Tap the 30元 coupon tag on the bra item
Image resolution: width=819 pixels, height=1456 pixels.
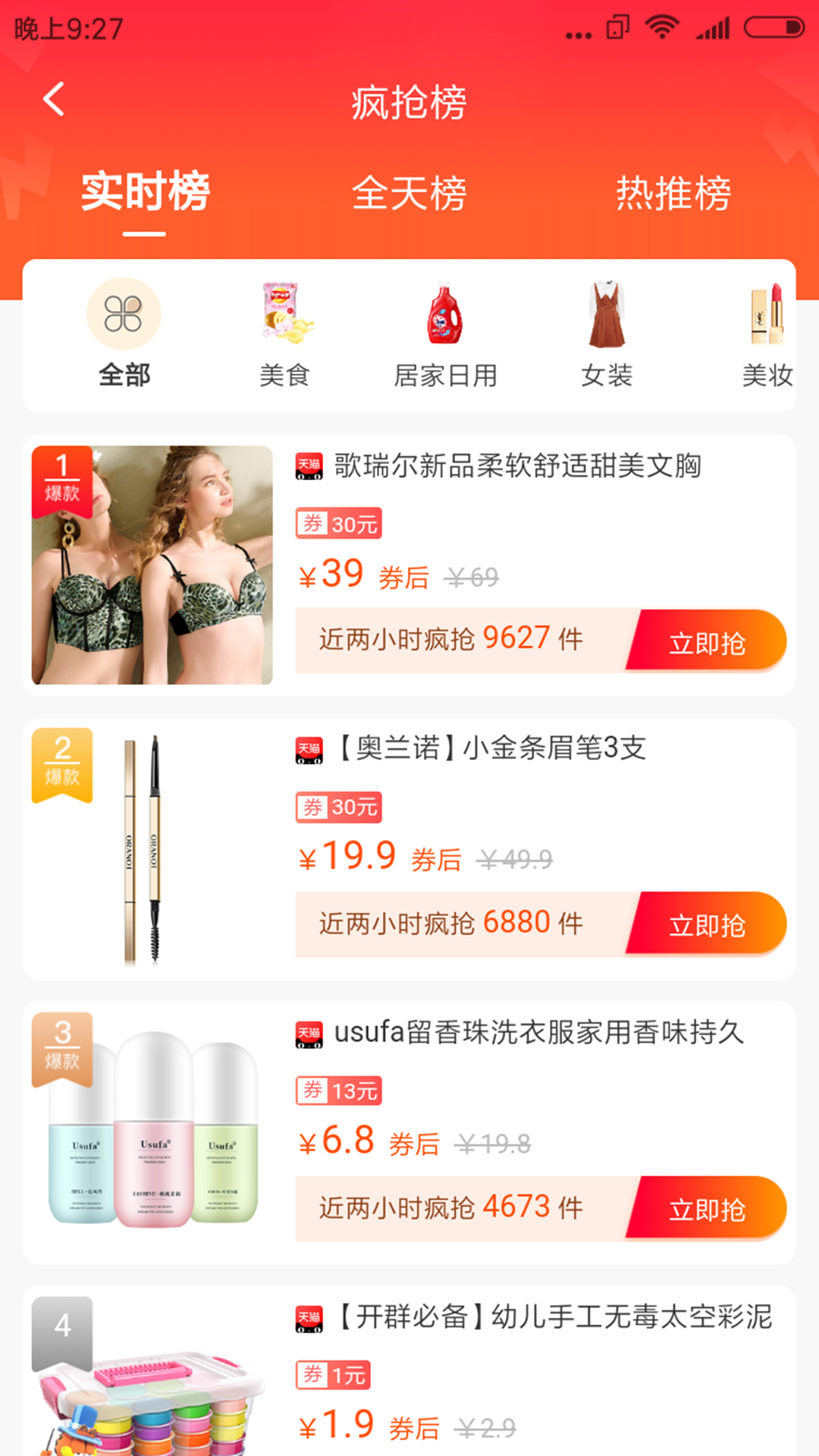click(337, 523)
